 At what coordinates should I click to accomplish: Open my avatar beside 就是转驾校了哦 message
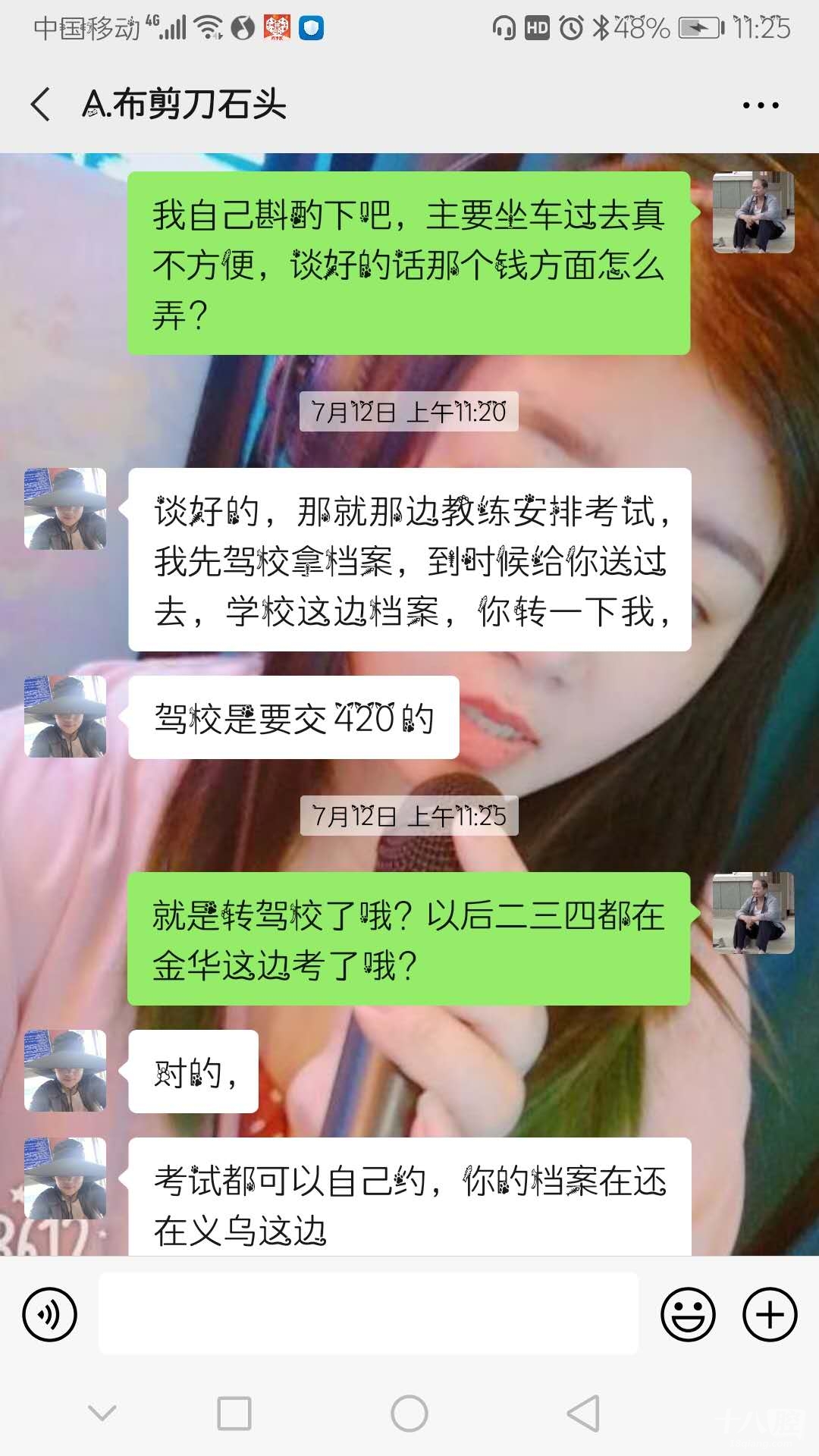tap(753, 912)
